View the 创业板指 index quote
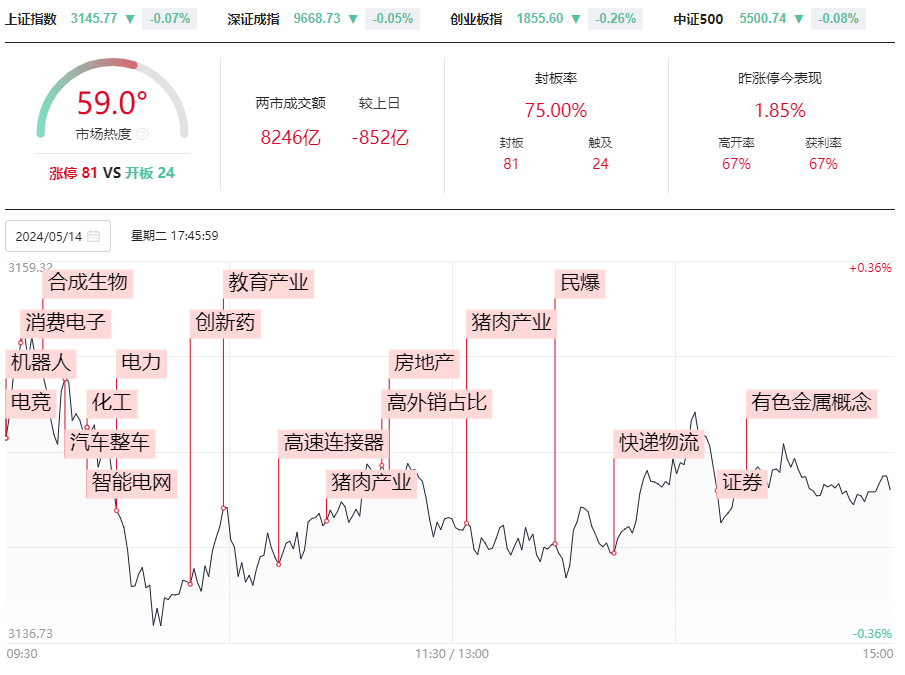 click(x=476, y=19)
